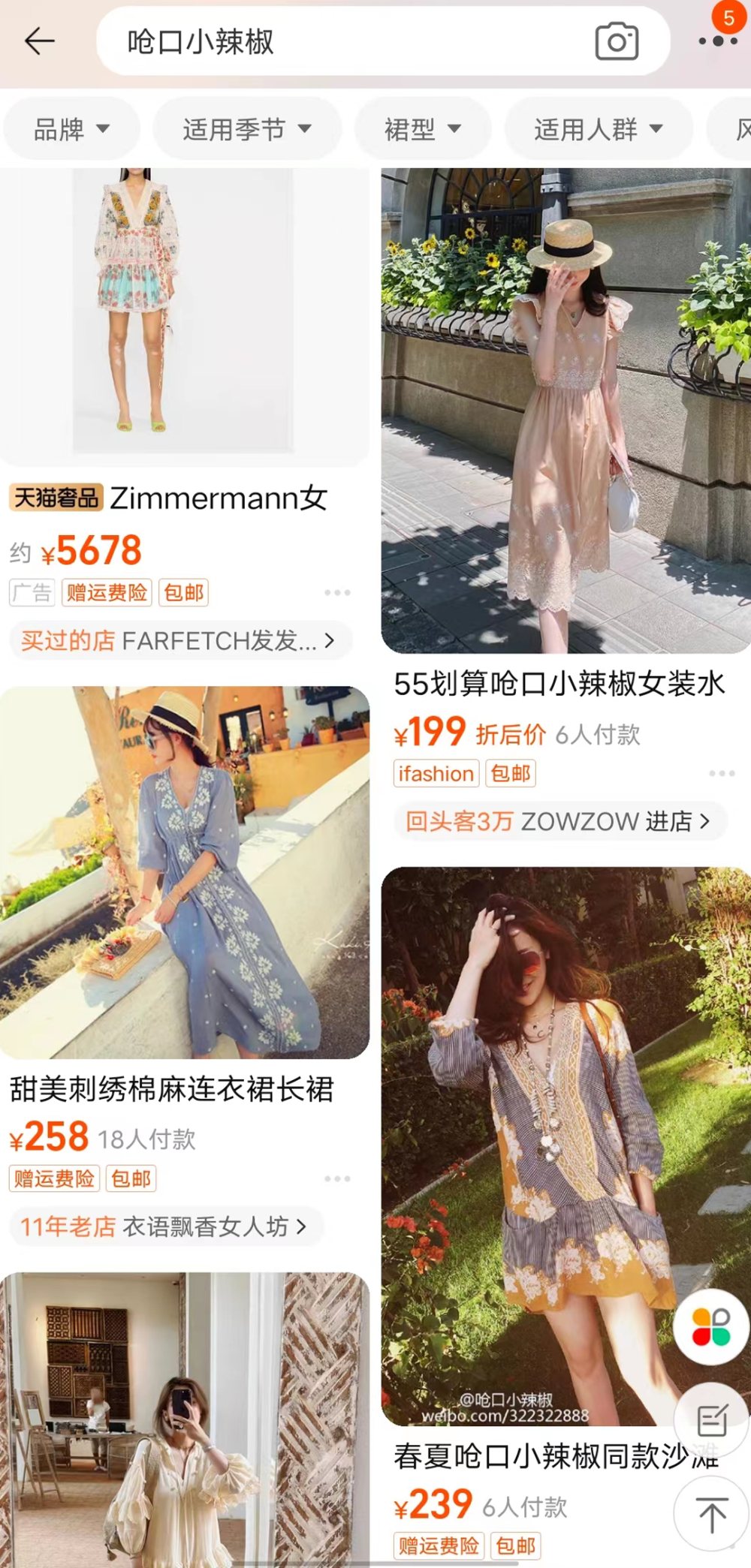Expand the 适用季节 filter dropdown
751x1568 pixels.
(247, 129)
